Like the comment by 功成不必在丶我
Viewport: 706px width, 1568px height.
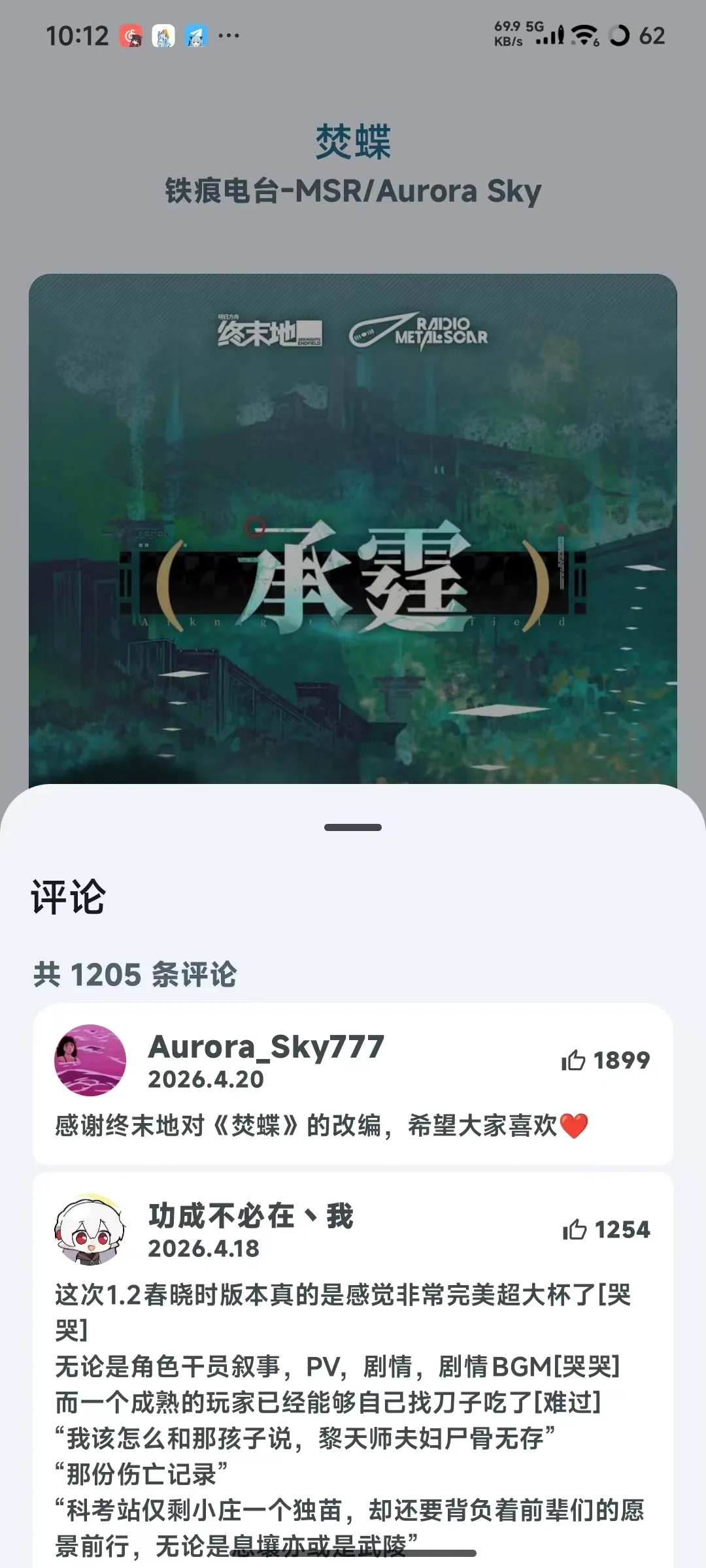pyautogui.click(x=575, y=1230)
